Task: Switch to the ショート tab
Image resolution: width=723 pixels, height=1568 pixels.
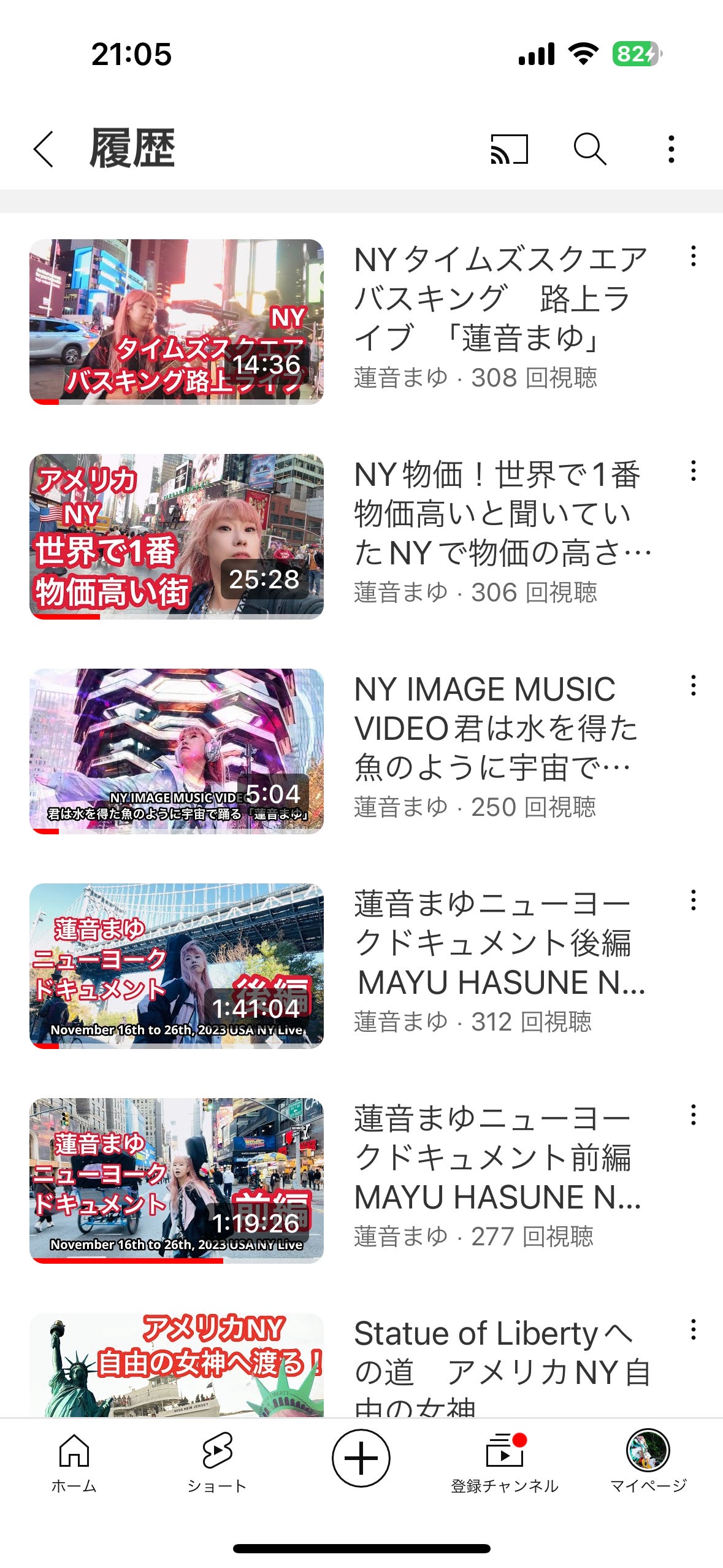Action: (217, 1462)
